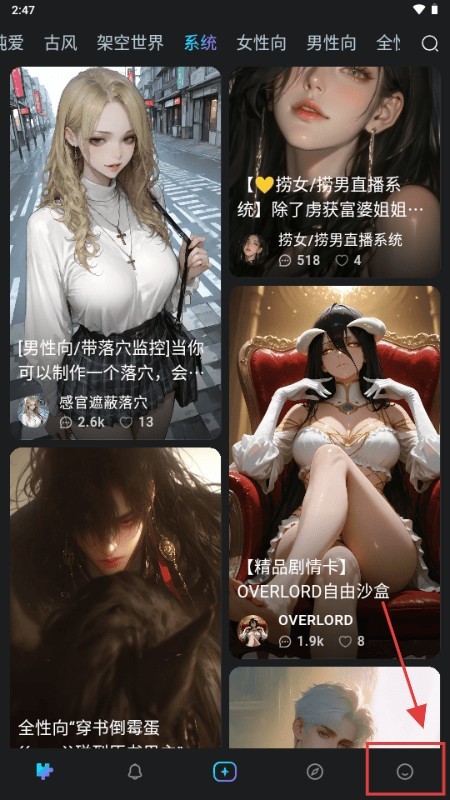Switch to the 古风 tab

click(x=60, y=43)
